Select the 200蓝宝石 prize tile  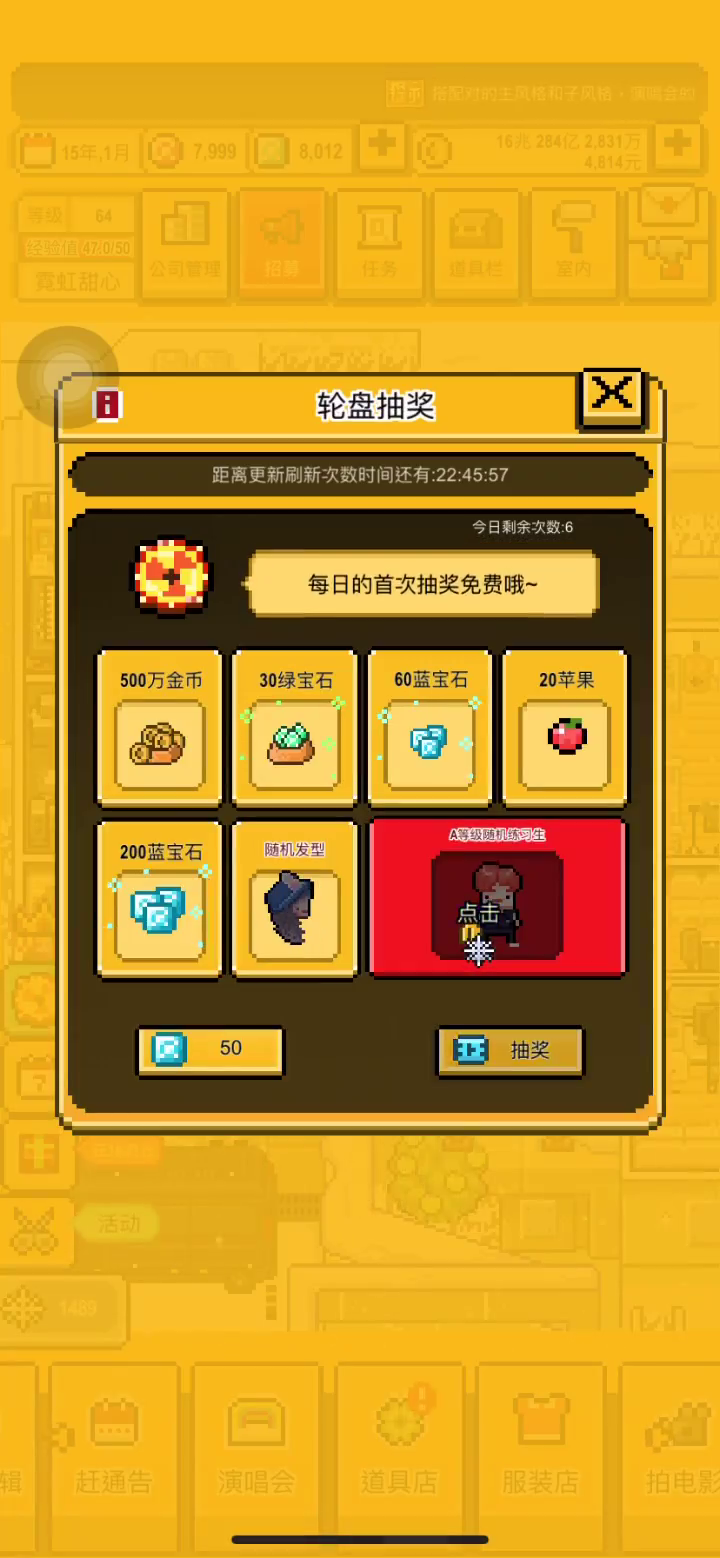(159, 899)
